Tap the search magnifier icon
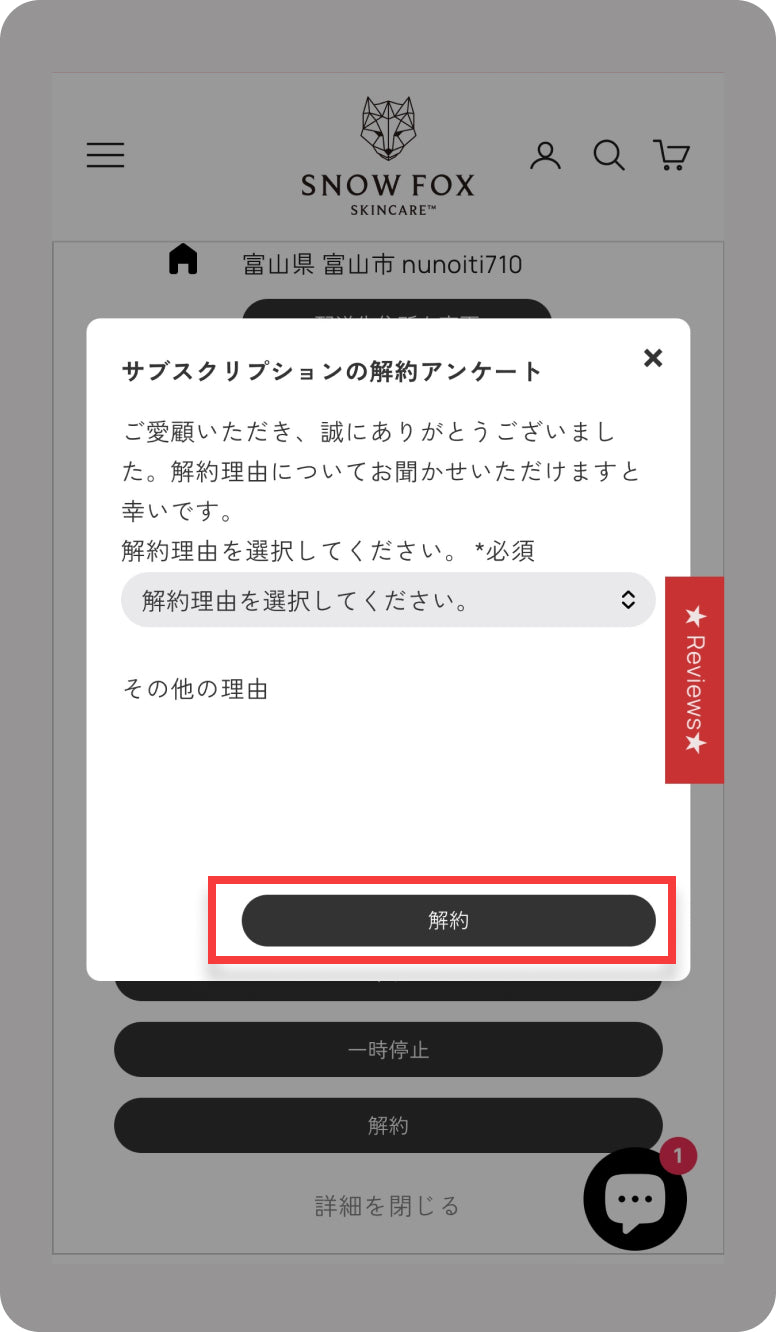 tap(608, 155)
